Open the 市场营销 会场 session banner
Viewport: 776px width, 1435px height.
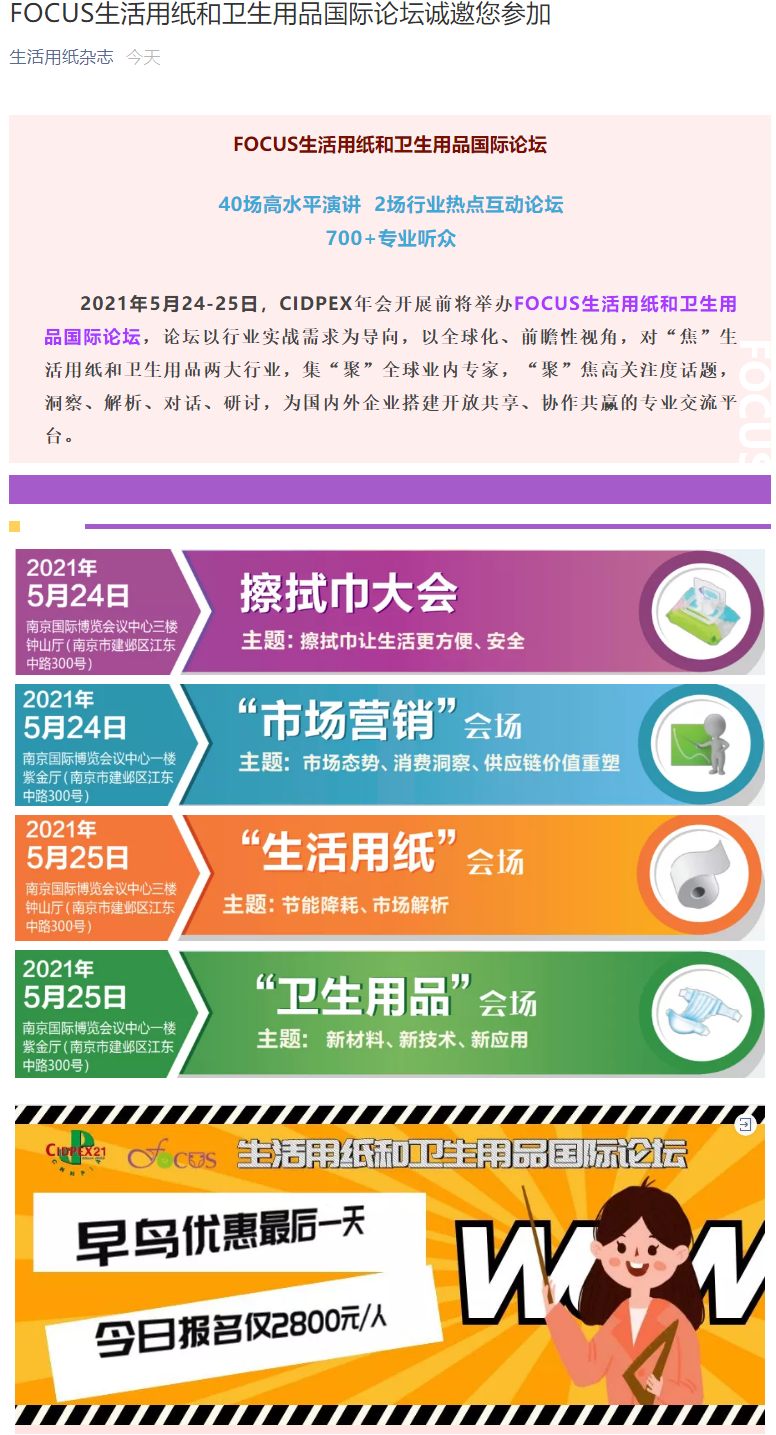(x=389, y=744)
